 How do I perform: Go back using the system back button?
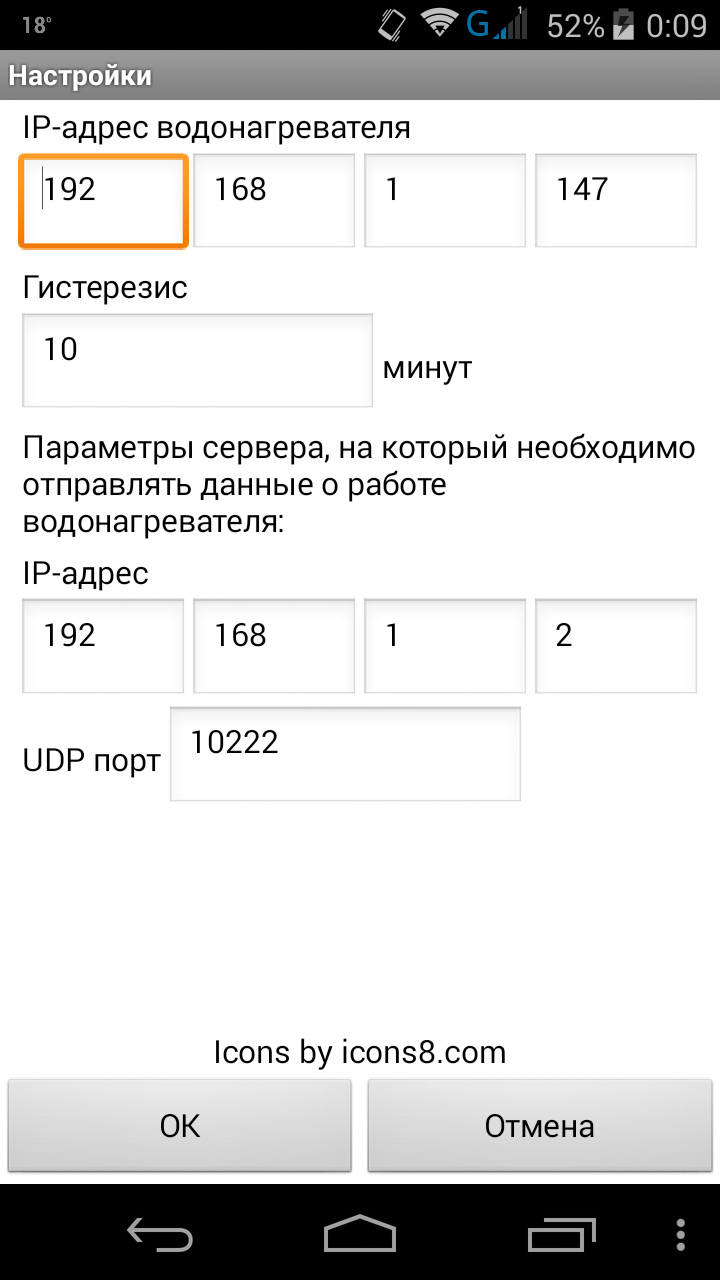point(160,1234)
